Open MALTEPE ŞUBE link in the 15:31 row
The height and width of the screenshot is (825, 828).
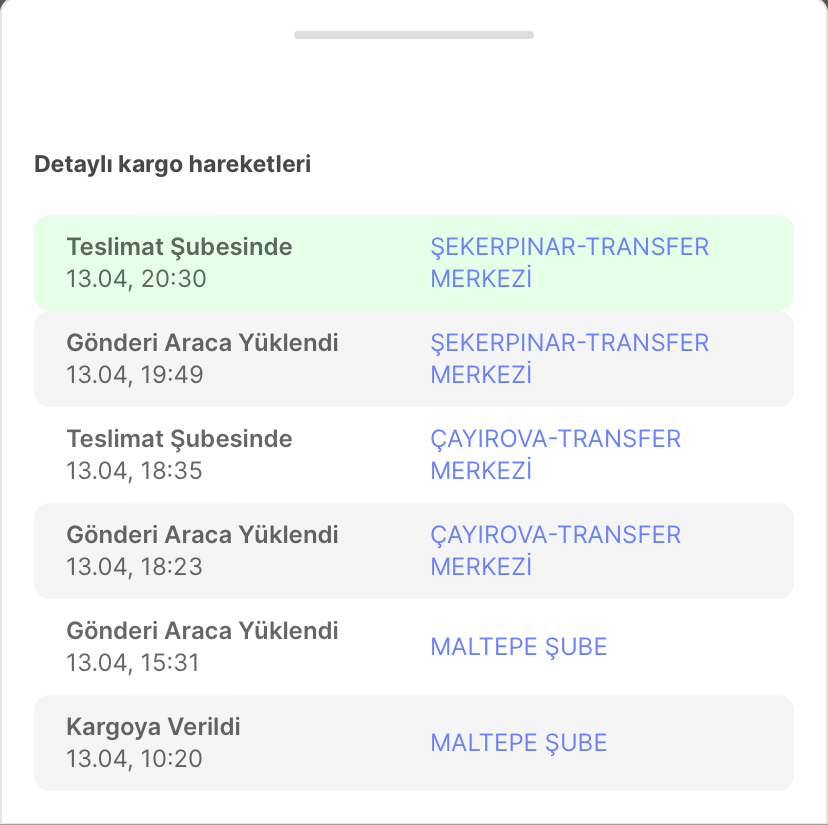click(x=518, y=647)
